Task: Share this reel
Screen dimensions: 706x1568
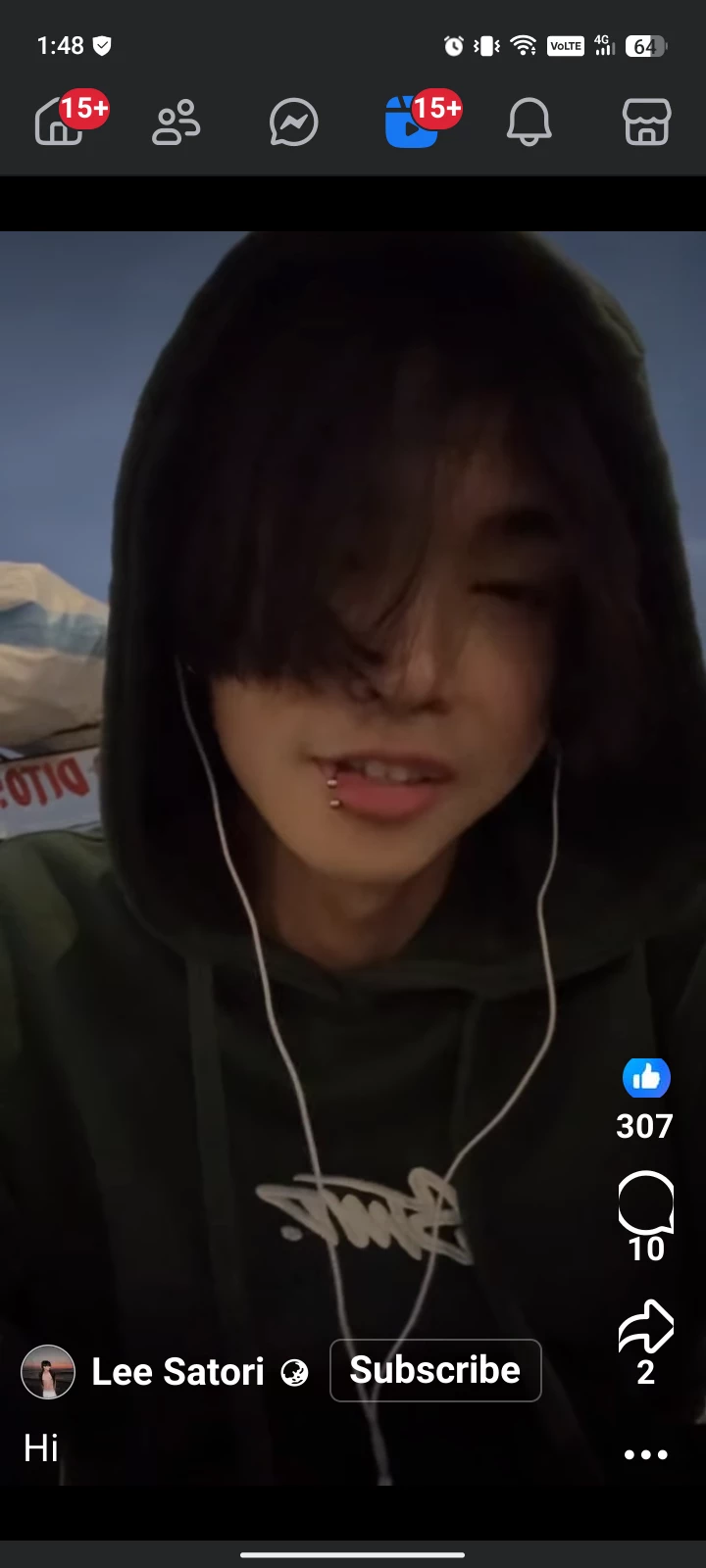Action: tap(646, 1327)
